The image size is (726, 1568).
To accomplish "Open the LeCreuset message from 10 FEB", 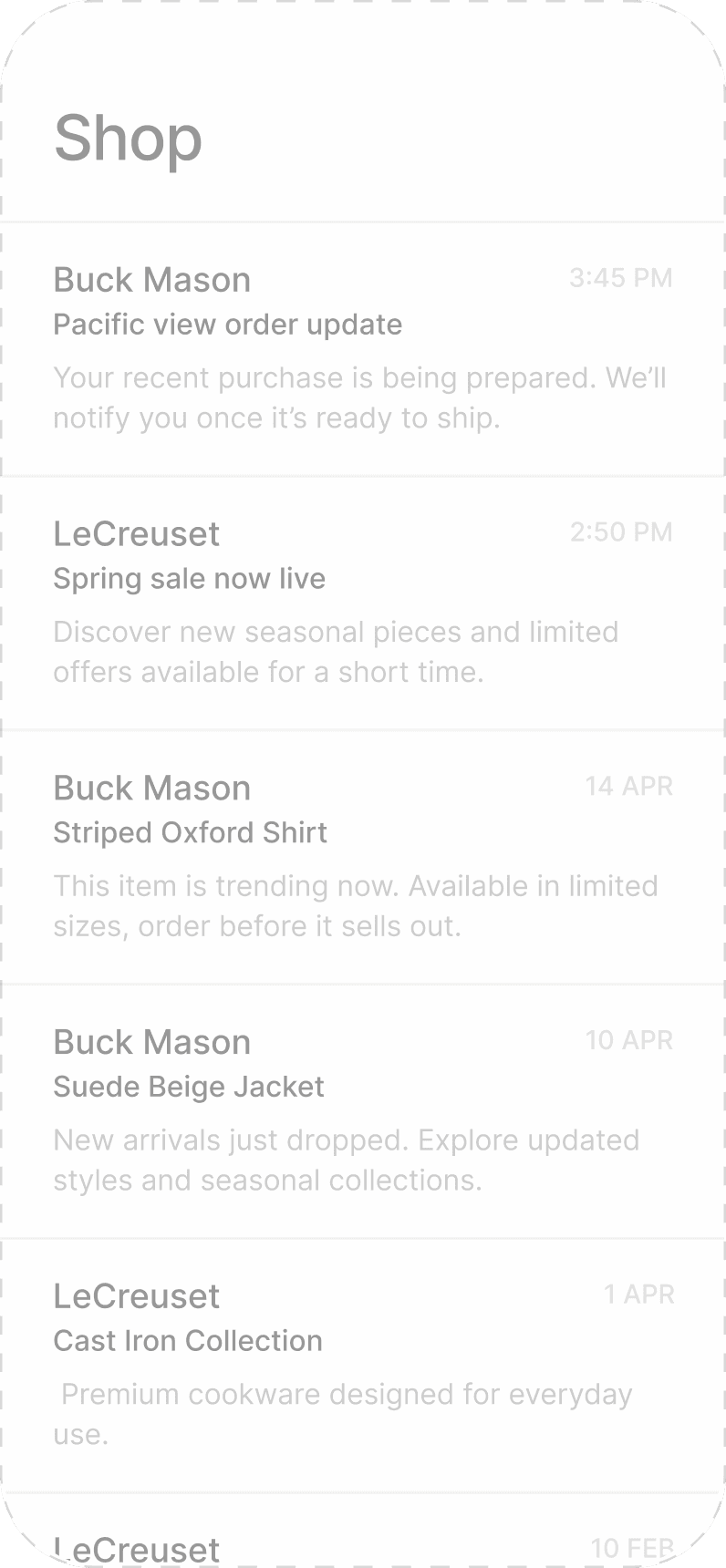I will point(362,1542).
